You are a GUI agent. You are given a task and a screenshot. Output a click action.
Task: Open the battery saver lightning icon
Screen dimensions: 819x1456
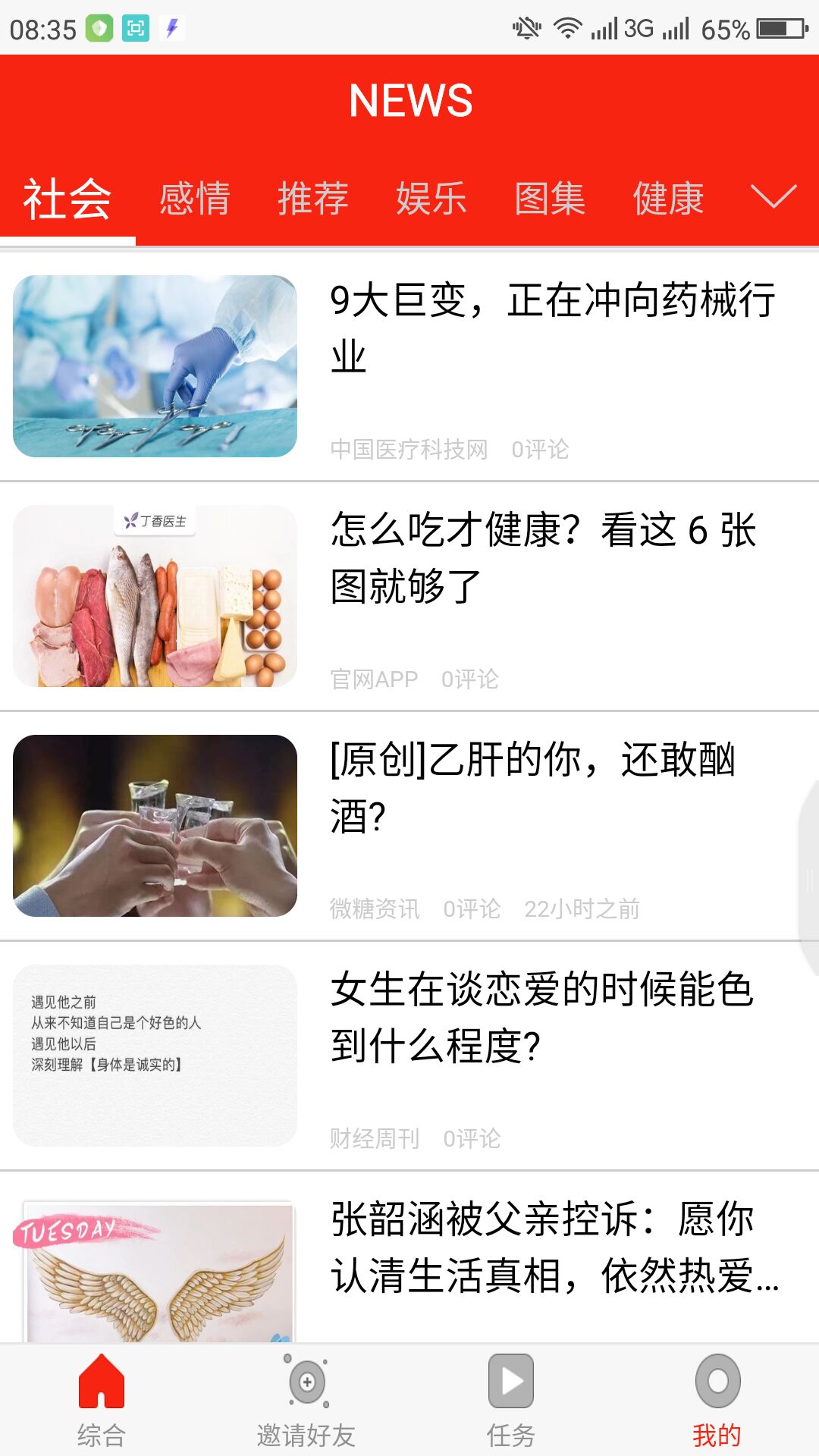click(173, 29)
